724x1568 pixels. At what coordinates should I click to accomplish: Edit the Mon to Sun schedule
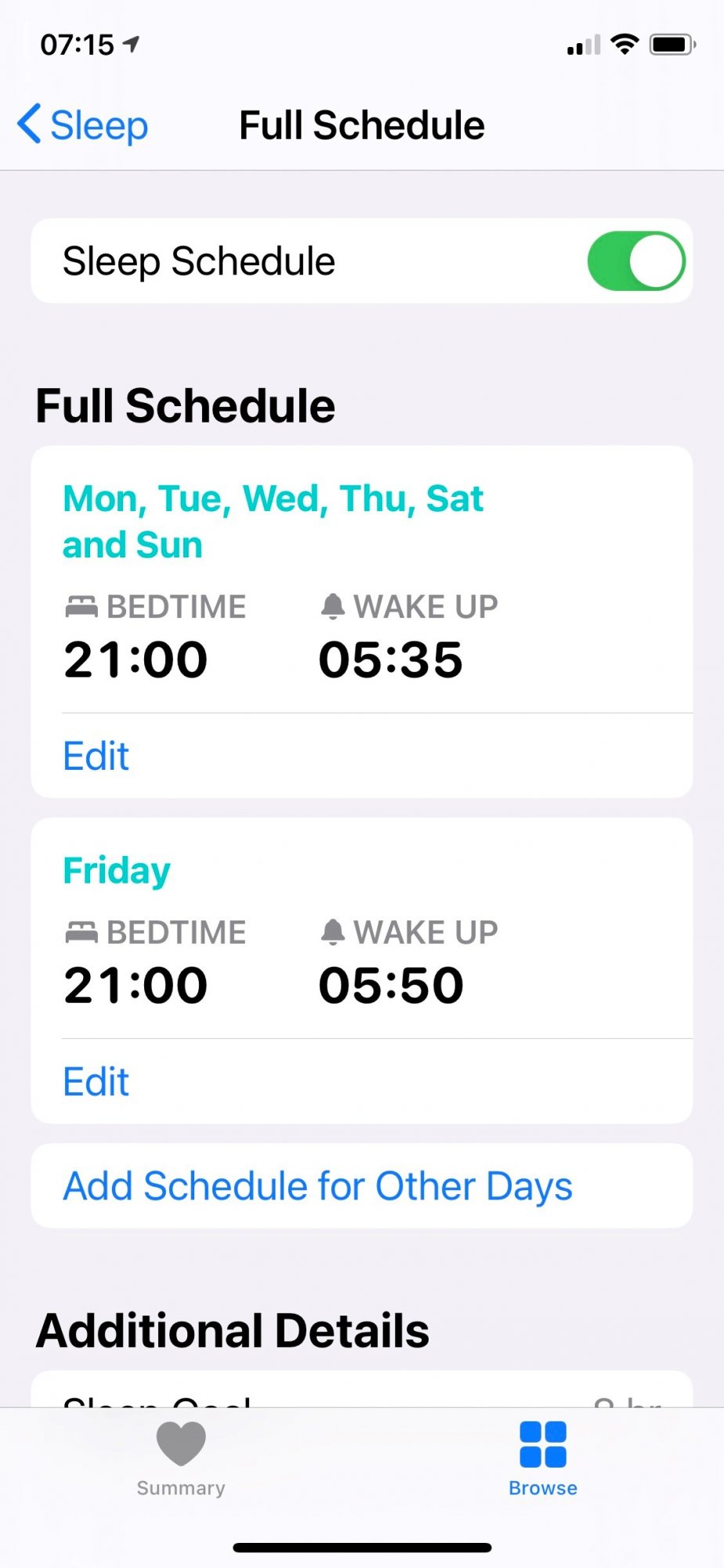(96, 756)
